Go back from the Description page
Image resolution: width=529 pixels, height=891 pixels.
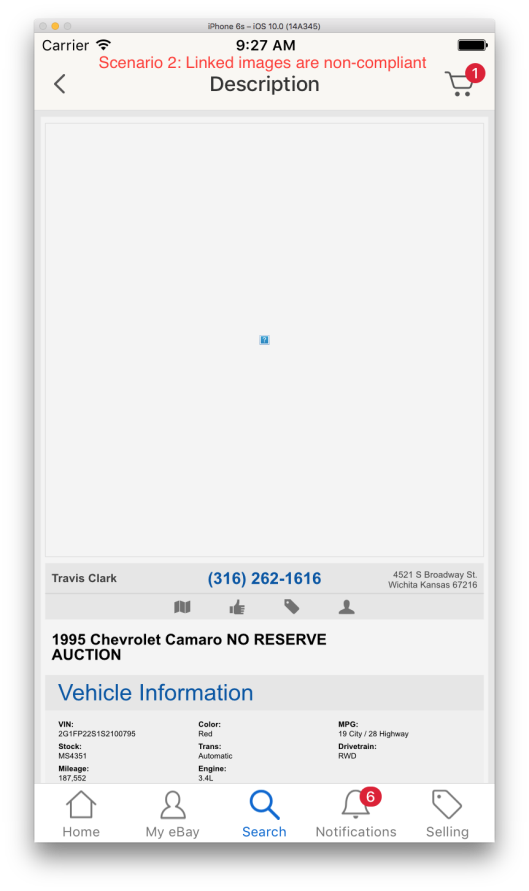click(60, 84)
